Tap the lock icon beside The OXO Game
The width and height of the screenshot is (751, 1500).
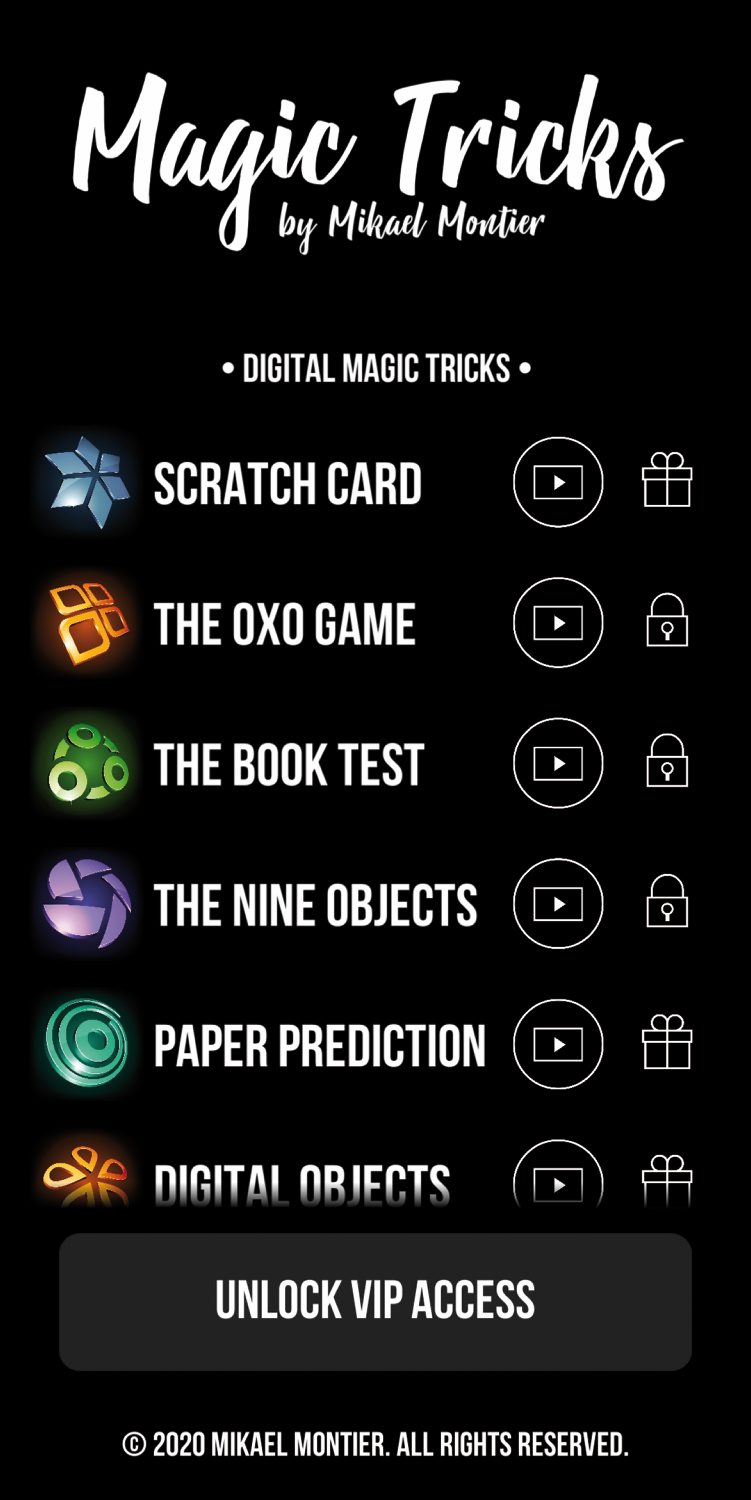[x=667, y=621]
